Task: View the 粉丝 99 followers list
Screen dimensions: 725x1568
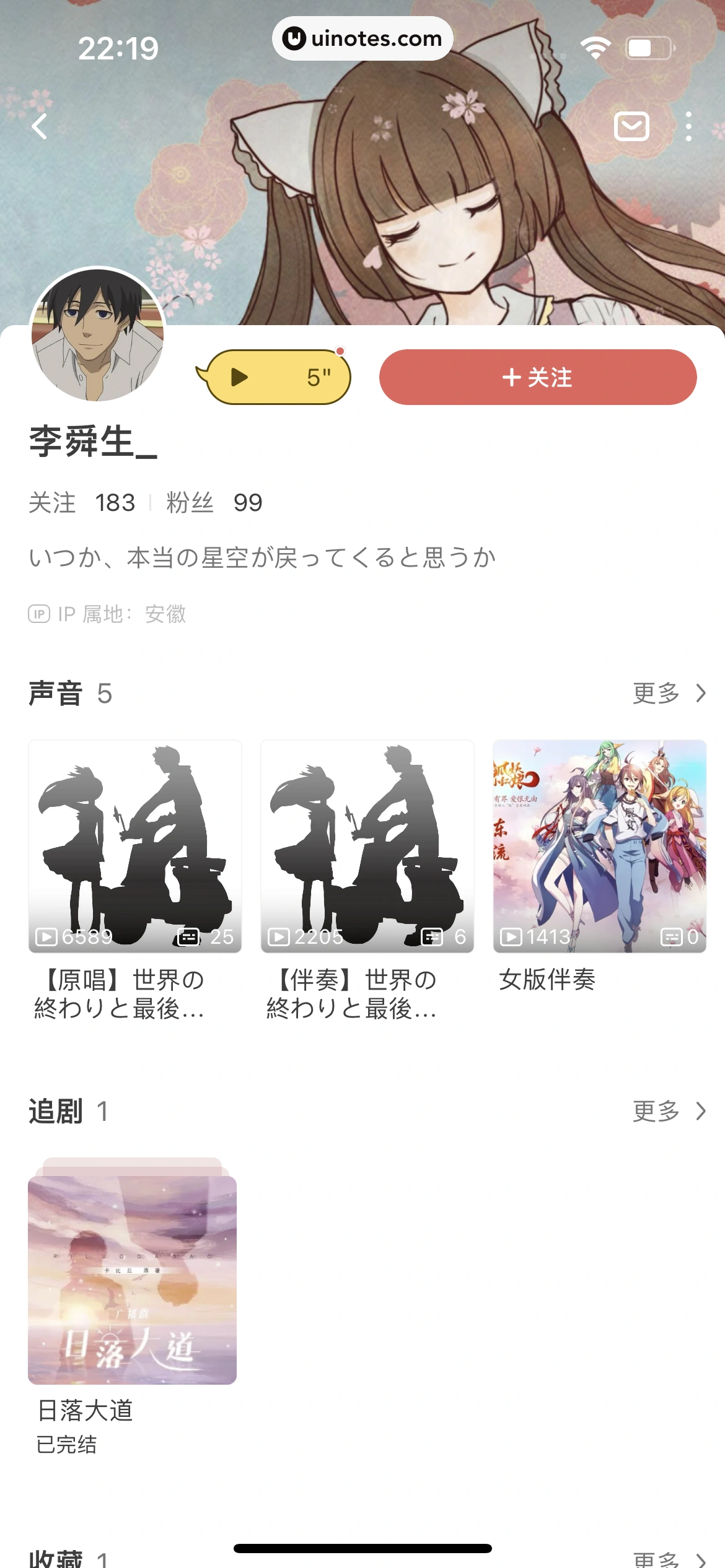Action: (x=213, y=502)
